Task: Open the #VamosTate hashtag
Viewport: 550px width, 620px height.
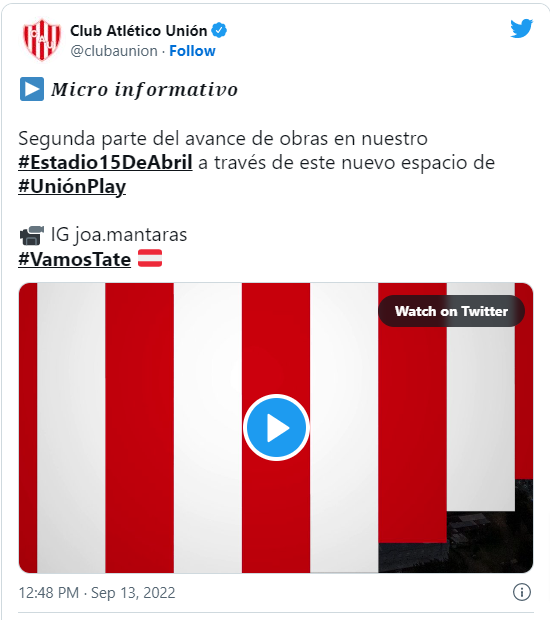Action: click(x=74, y=259)
